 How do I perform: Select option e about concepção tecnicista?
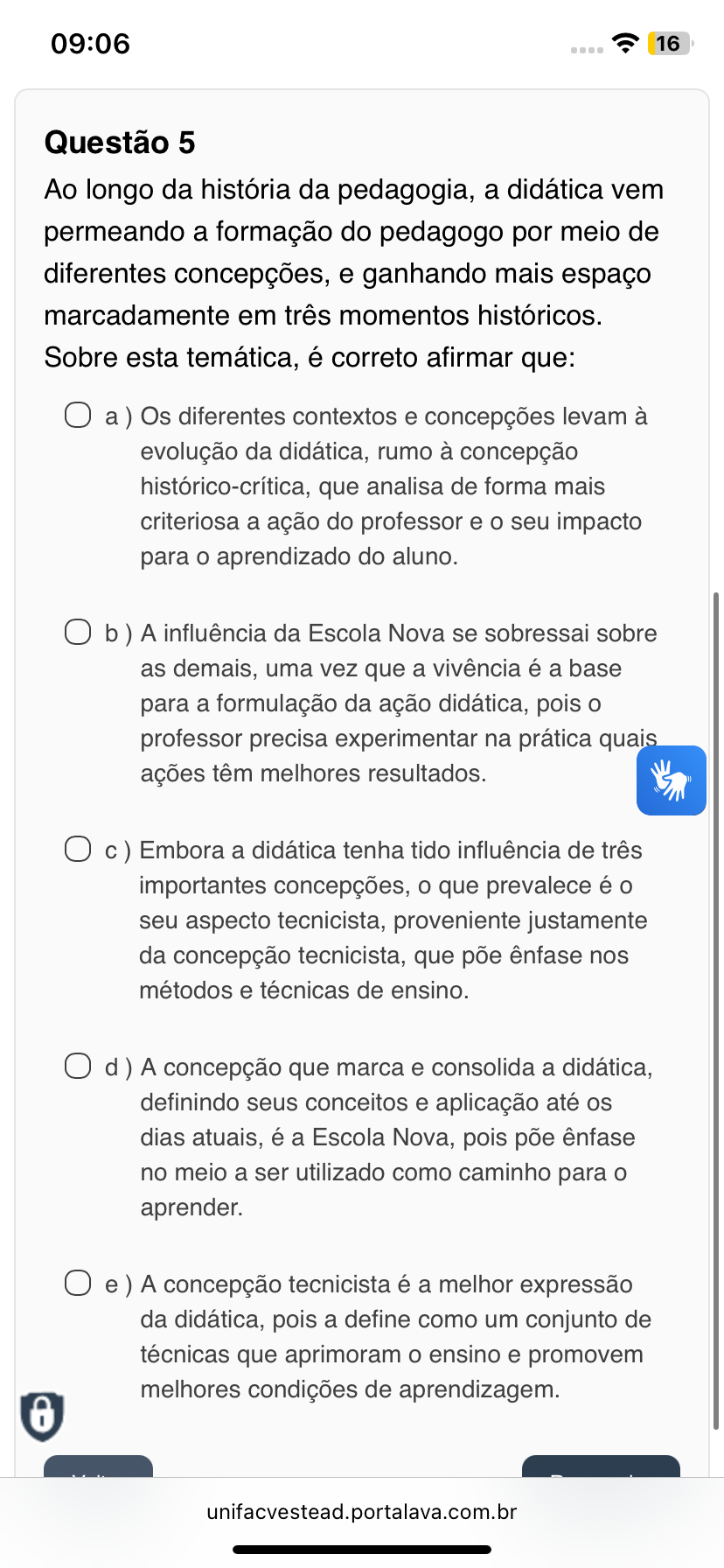[78, 1283]
